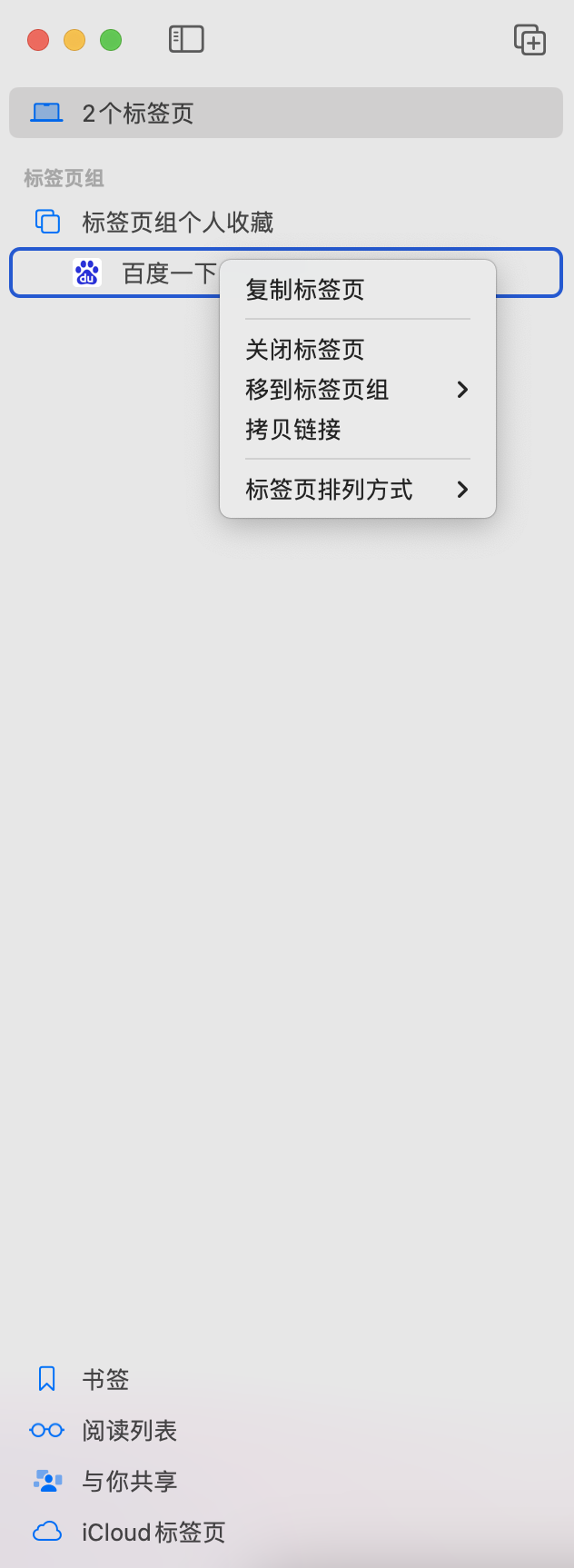Toggle the sidebar icon
574x1568 pixels.
[186, 39]
